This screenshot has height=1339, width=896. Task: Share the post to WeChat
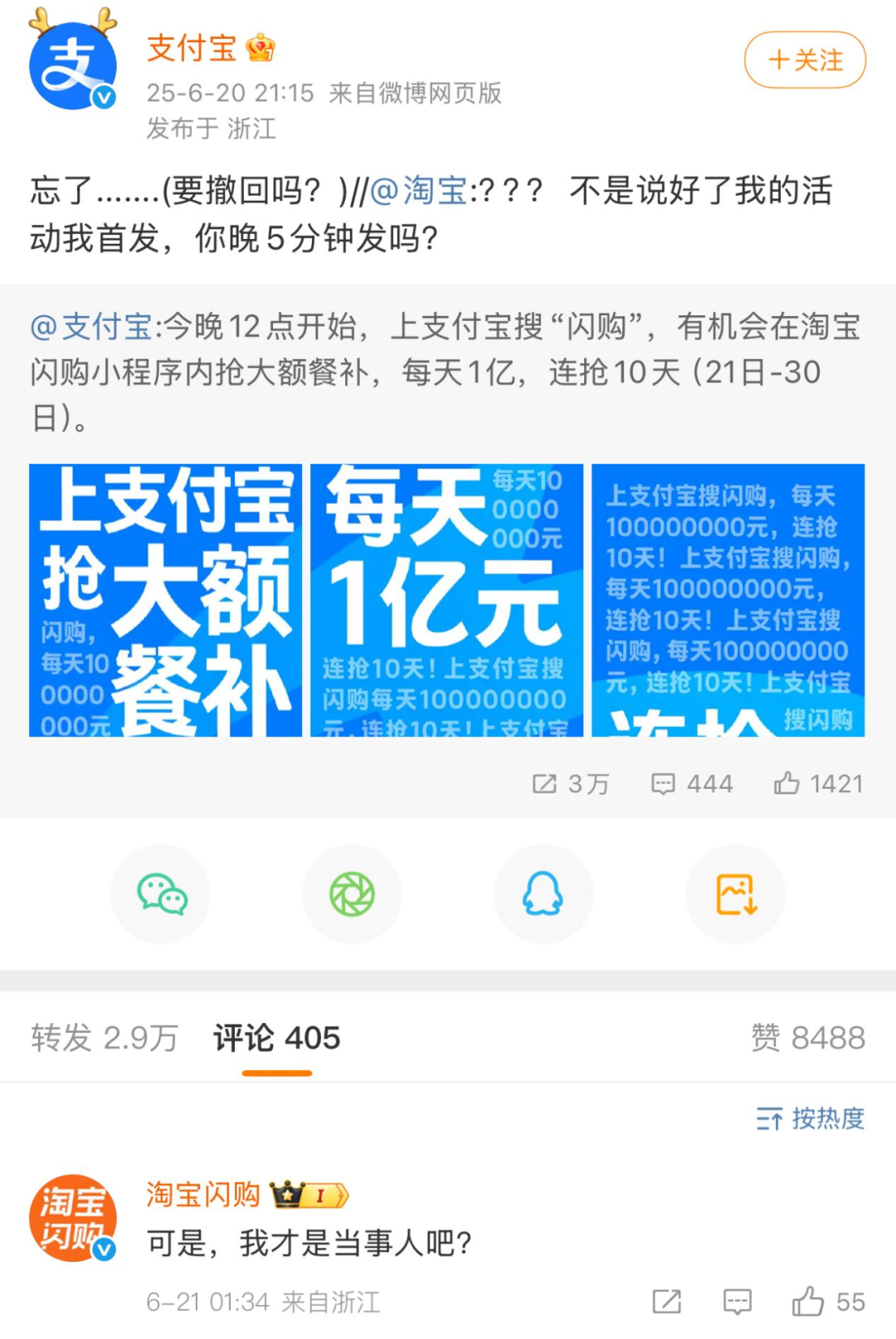tap(161, 894)
